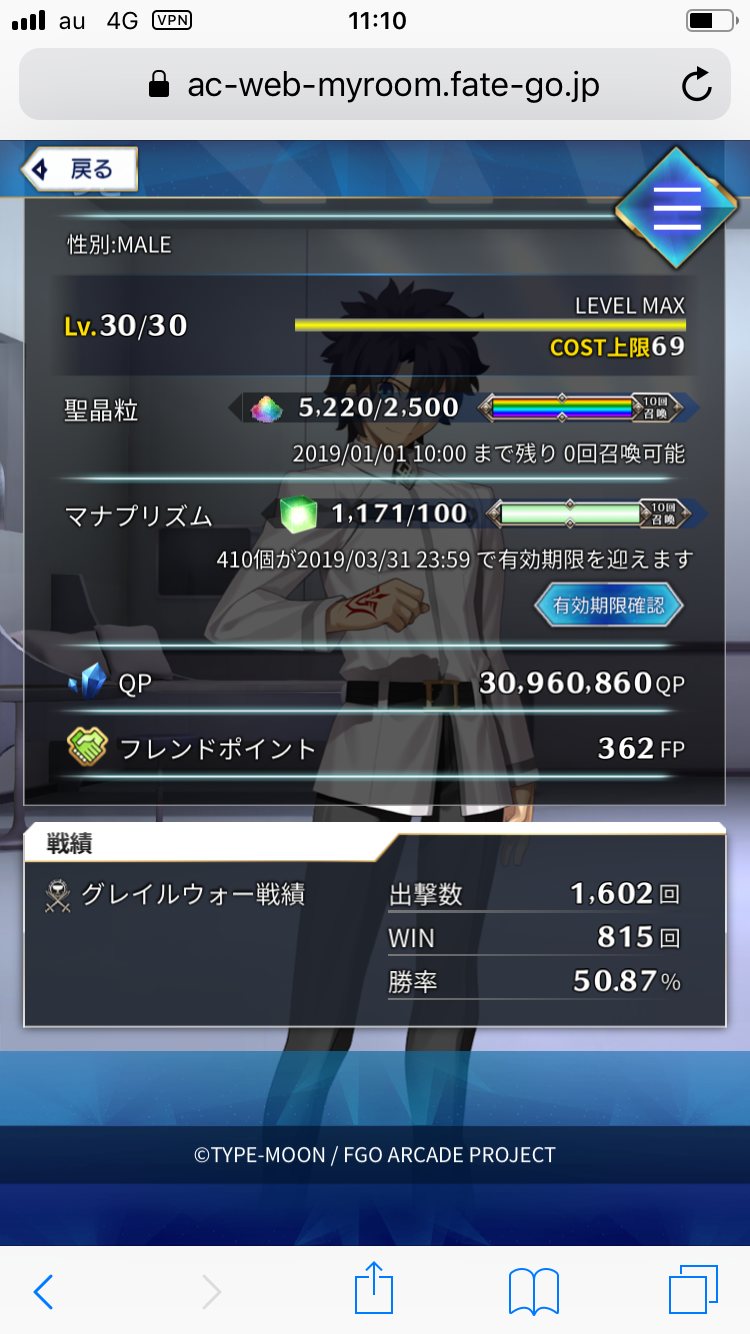Screen dimensions: 750x1334
Task: Tap 10回召喚 next to 聖晶粒
Action: coord(661,407)
